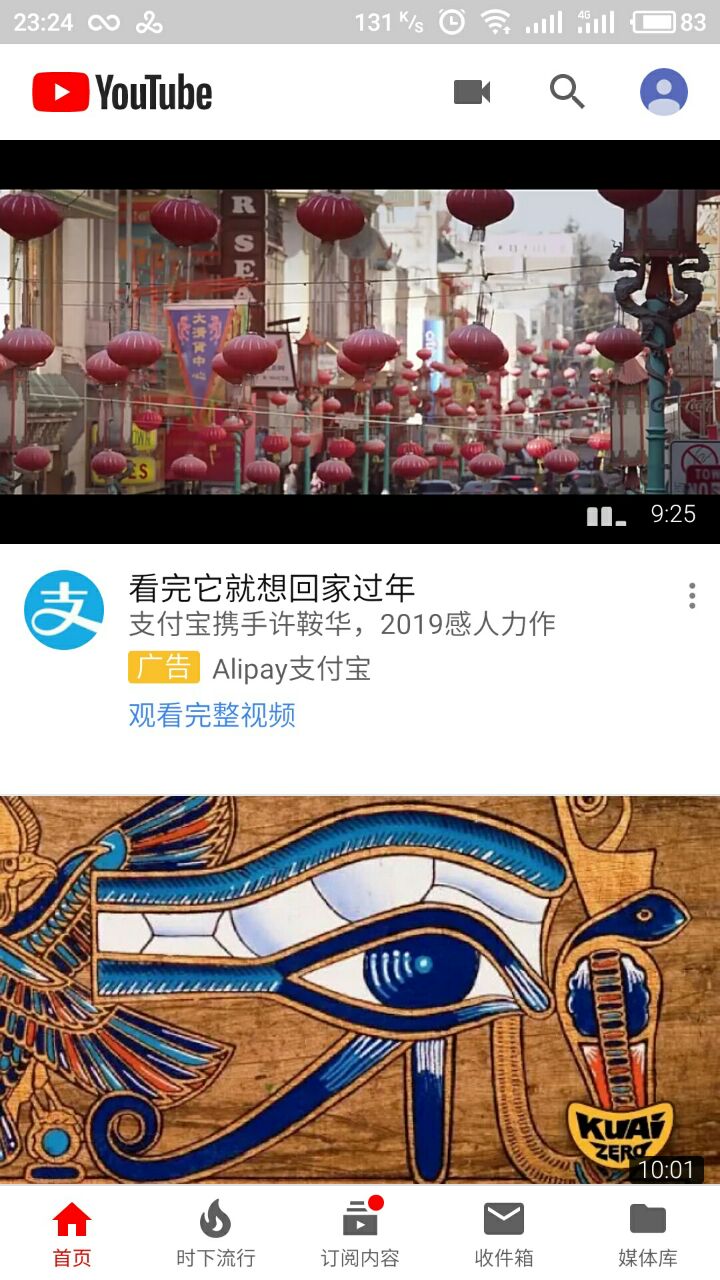
Task: Open the account profile avatar
Action: [663, 92]
